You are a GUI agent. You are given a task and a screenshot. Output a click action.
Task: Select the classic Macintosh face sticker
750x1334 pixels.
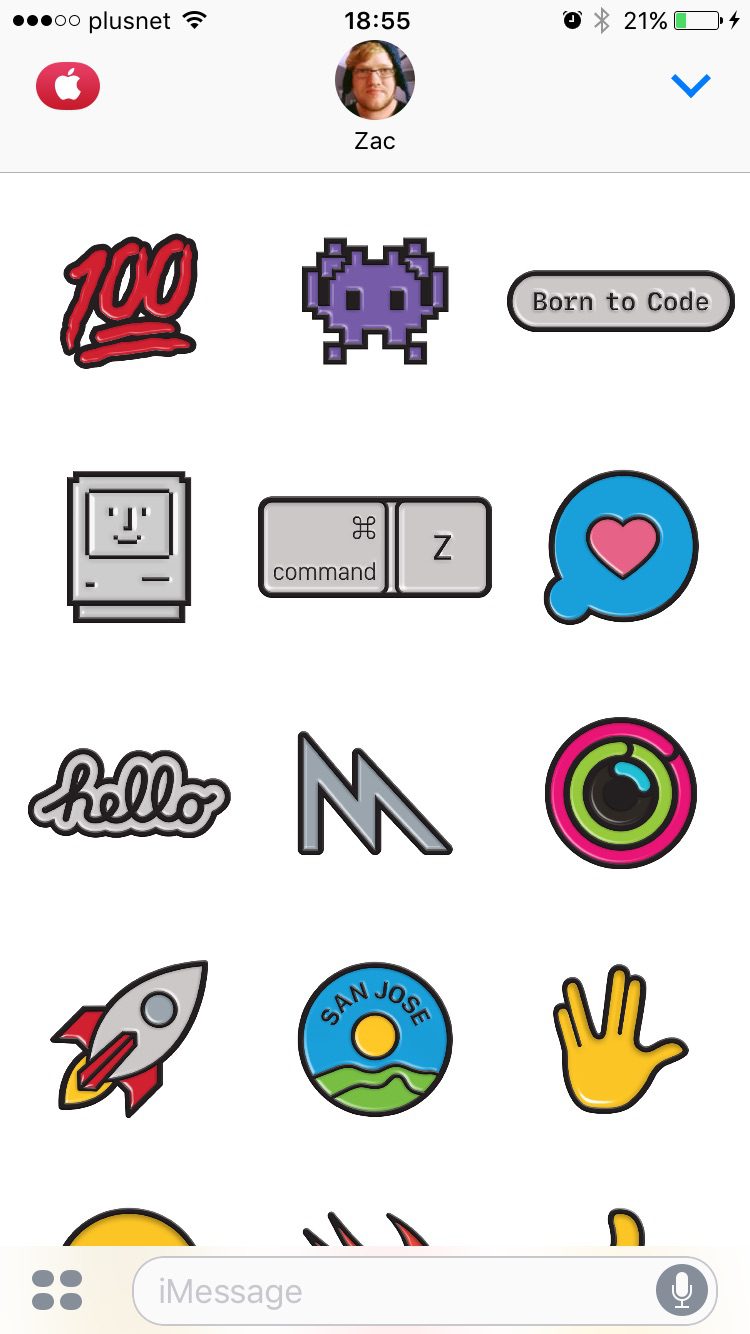(128, 547)
